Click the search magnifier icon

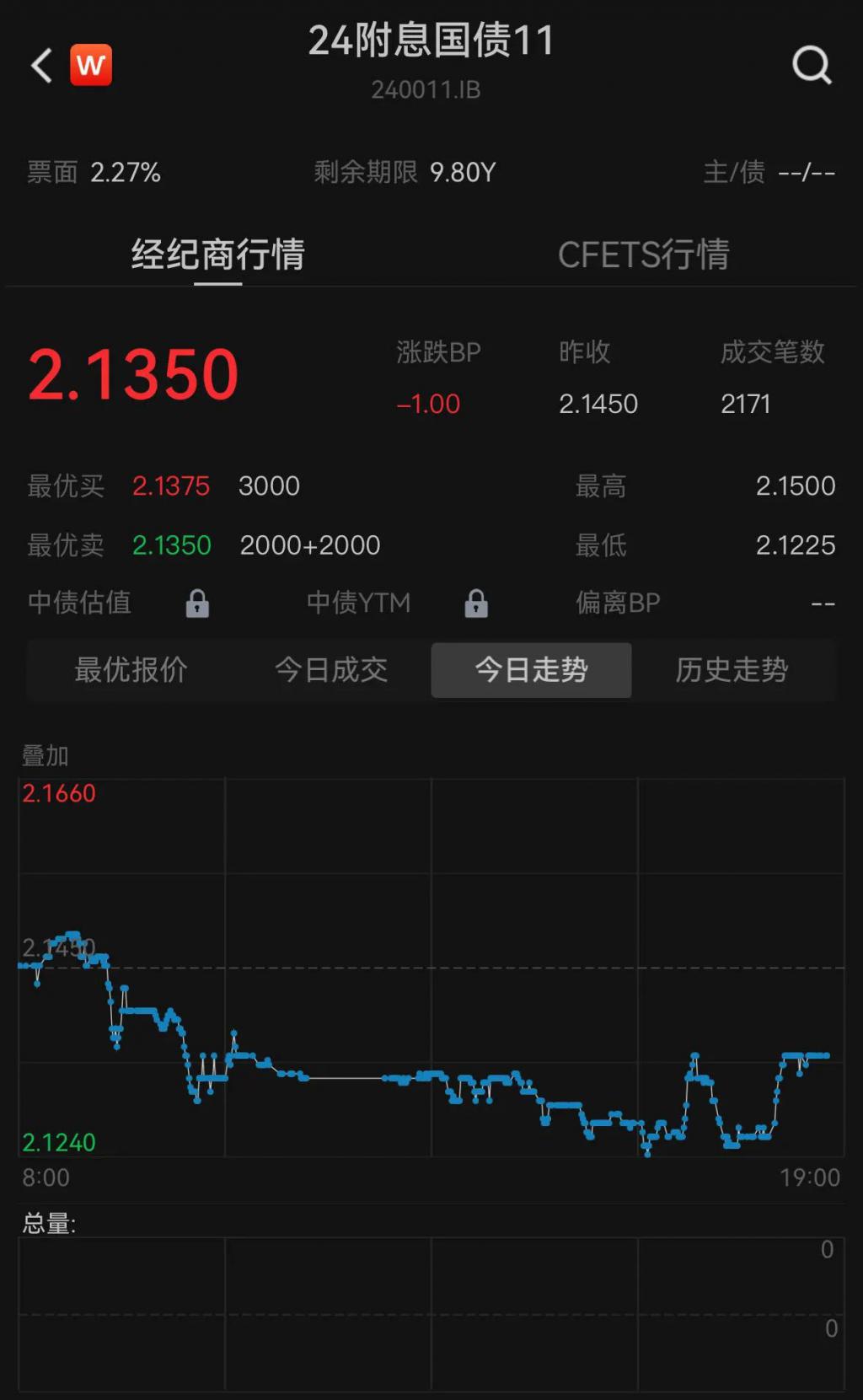[812, 65]
